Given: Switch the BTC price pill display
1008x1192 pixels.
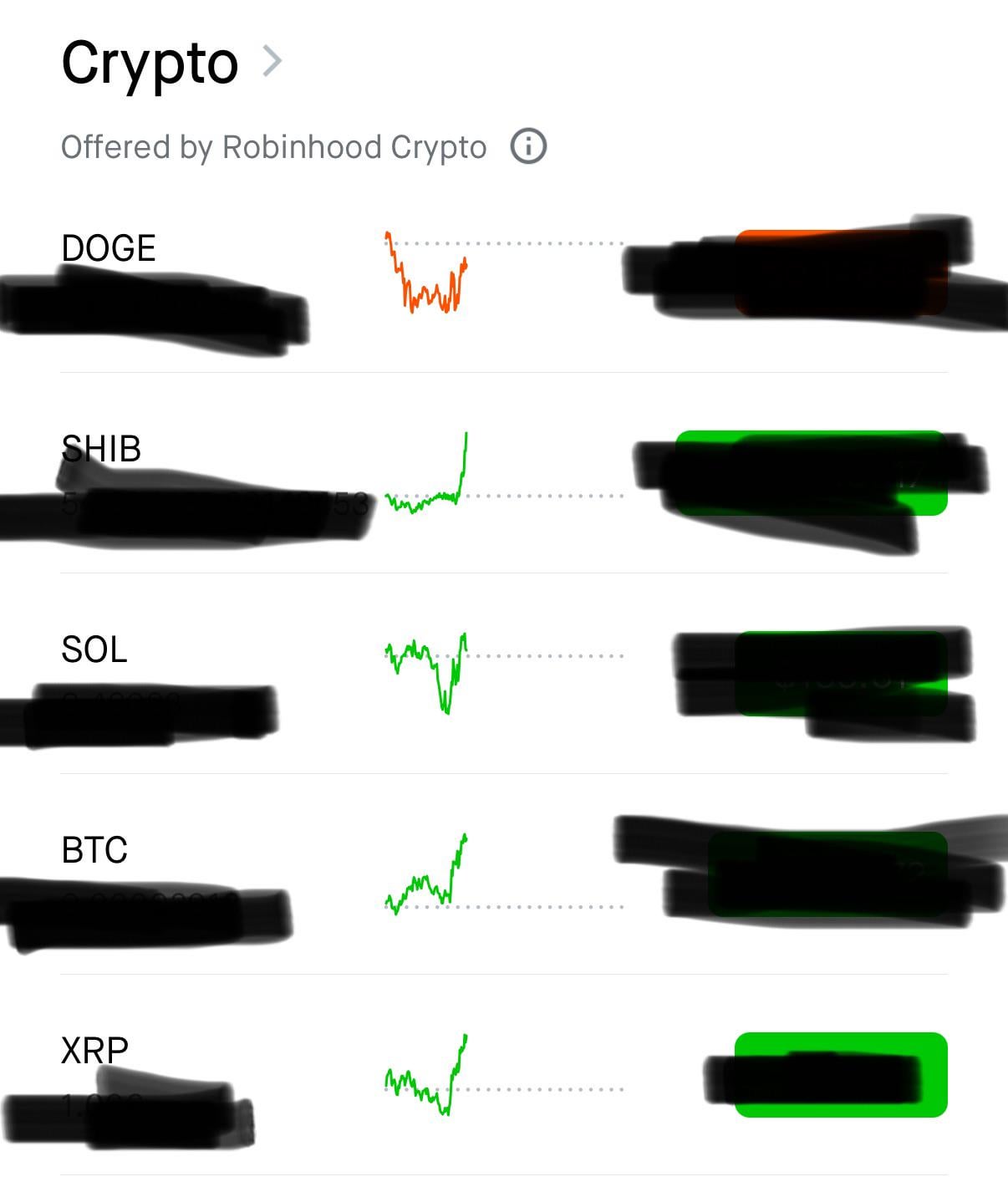Looking at the screenshot, I should pos(827,874).
